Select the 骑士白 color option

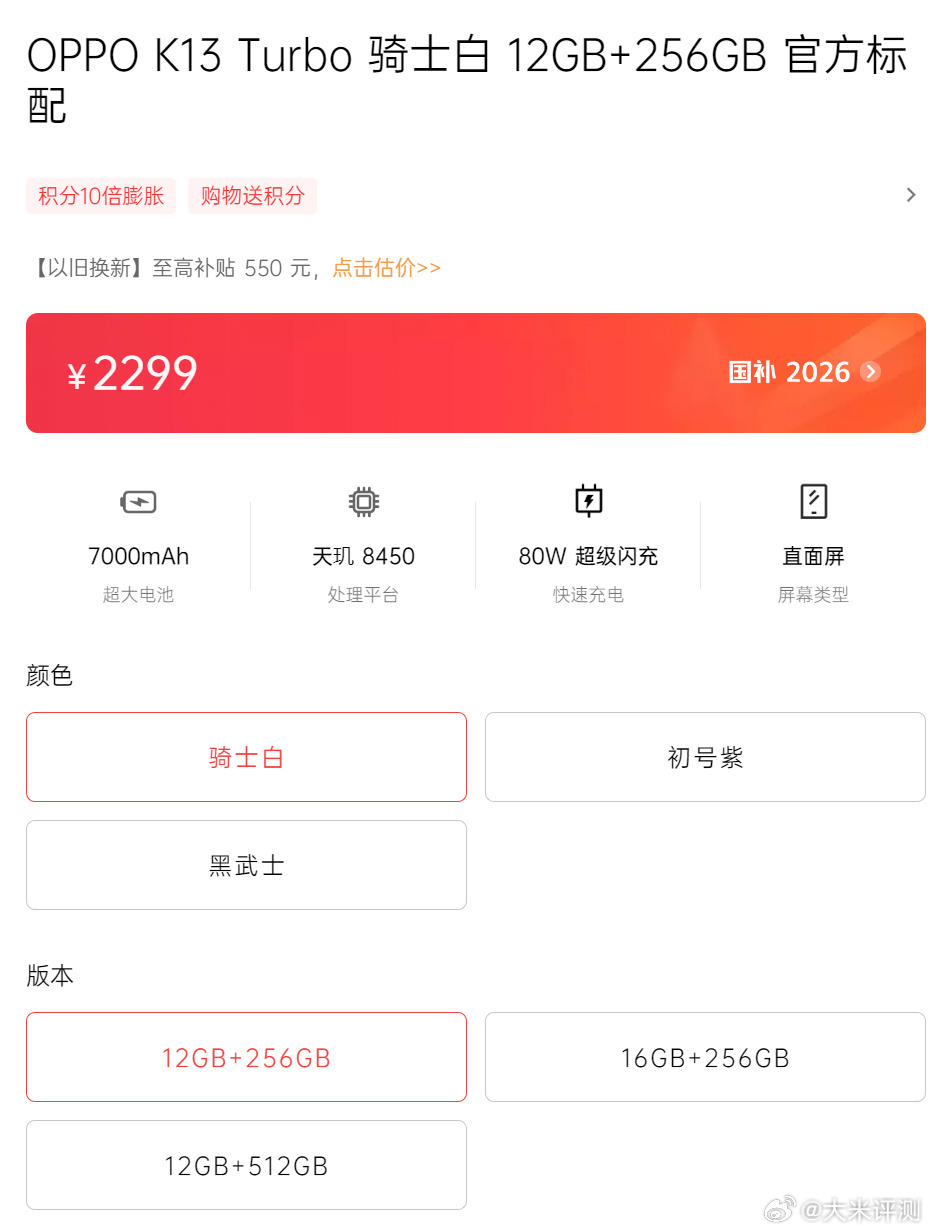[x=246, y=757]
